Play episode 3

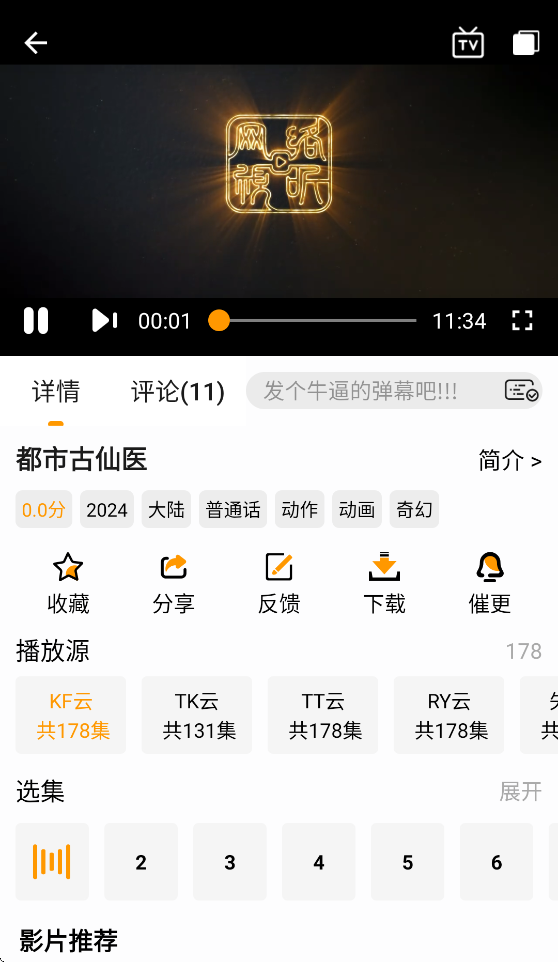tap(230, 862)
